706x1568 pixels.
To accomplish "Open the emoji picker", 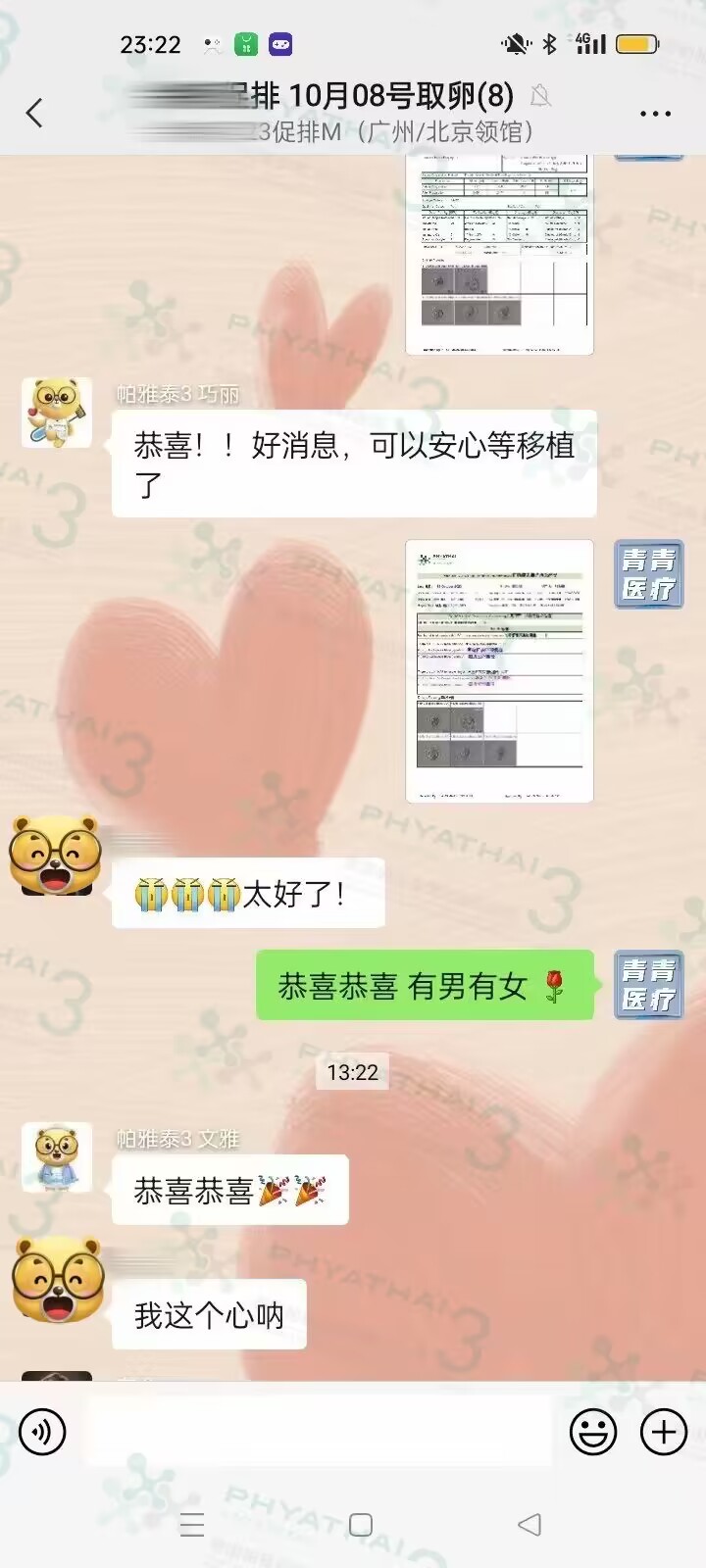I will [593, 1432].
